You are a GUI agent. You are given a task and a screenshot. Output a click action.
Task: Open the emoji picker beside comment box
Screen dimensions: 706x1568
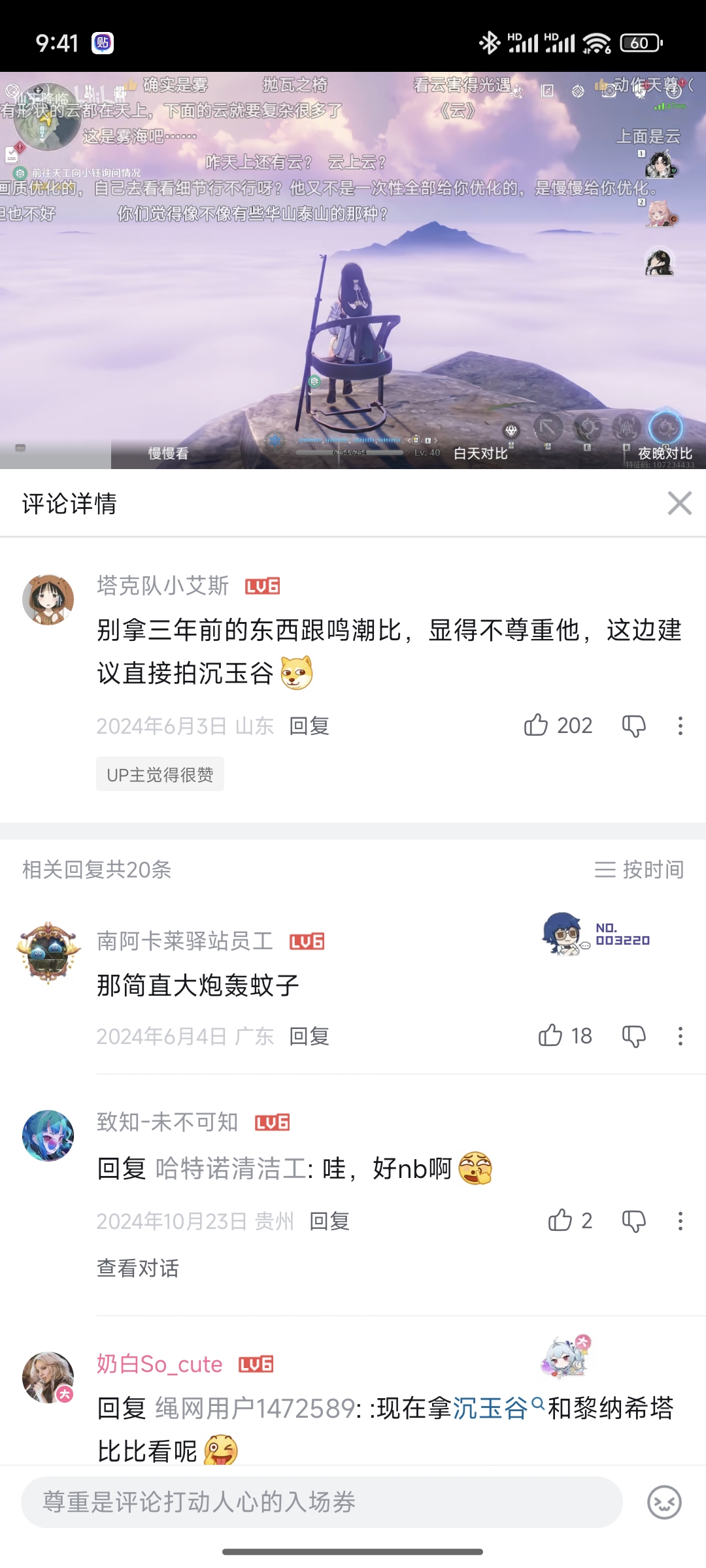point(664,1502)
